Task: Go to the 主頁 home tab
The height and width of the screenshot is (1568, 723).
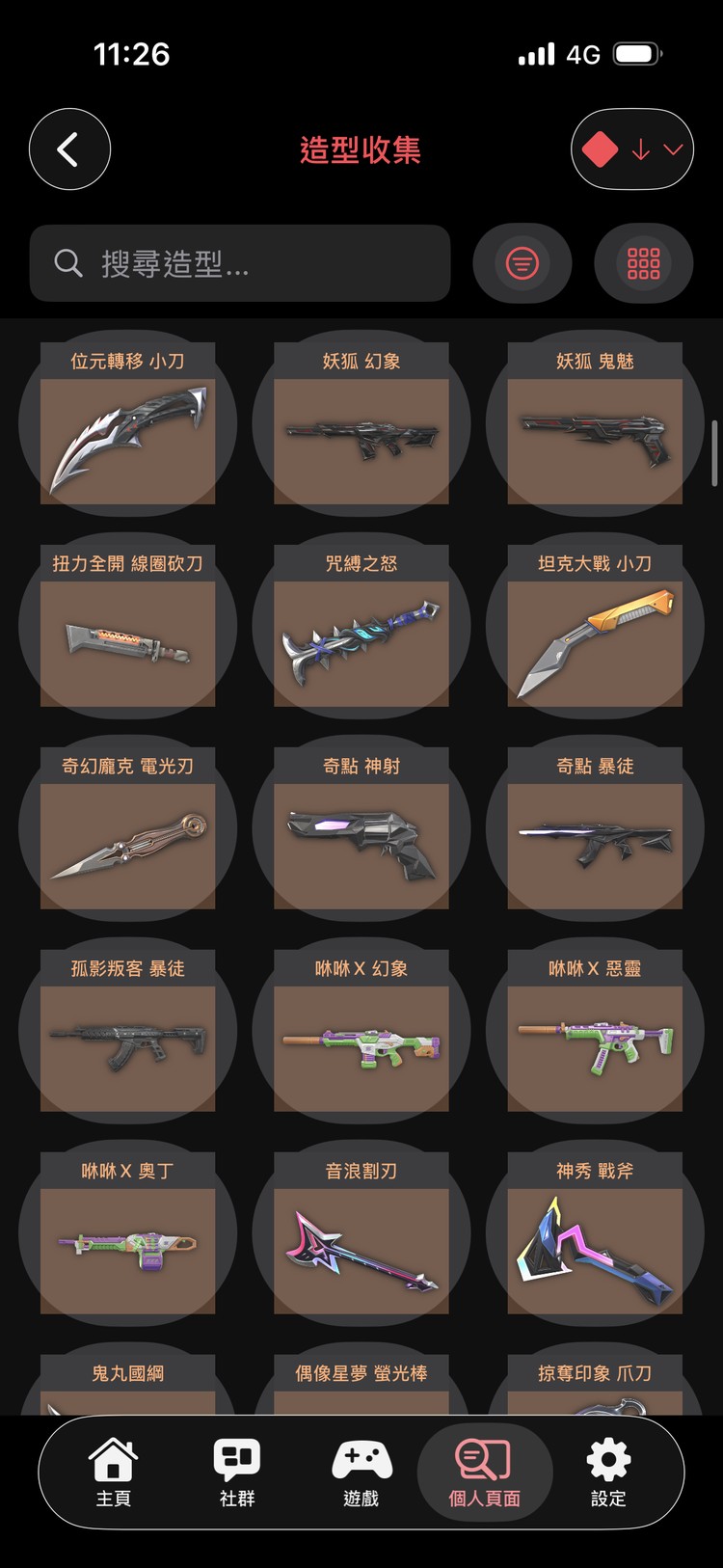Action: click(x=114, y=1473)
